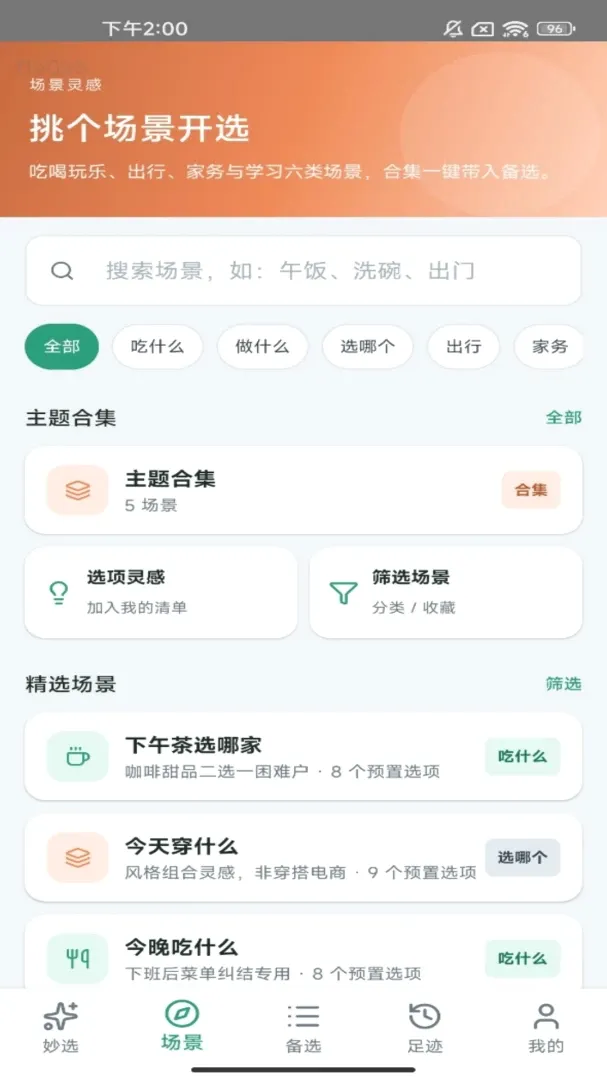607x1080 pixels.
Task: Select the 全部 filter chip
Action: point(62,346)
